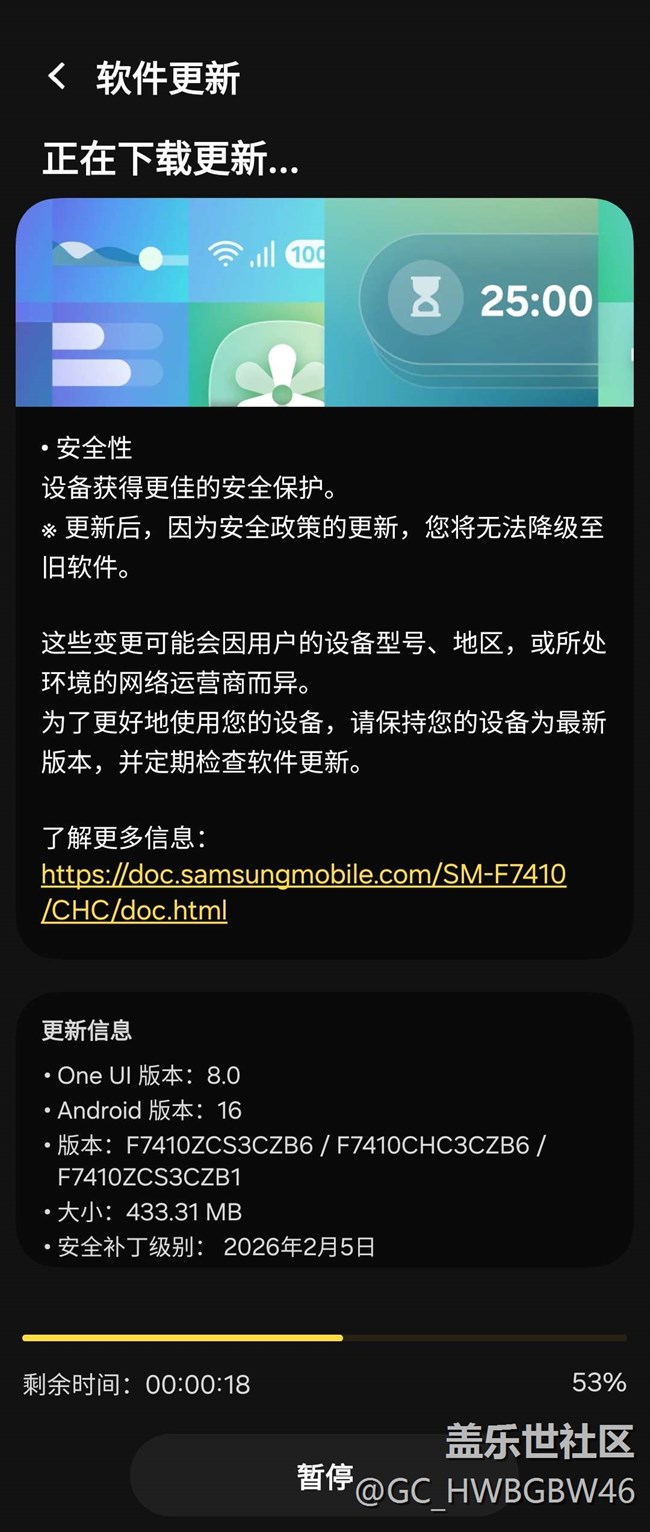Go back from the 软件更新 page
650x1532 pixels.
coord(57,77)
